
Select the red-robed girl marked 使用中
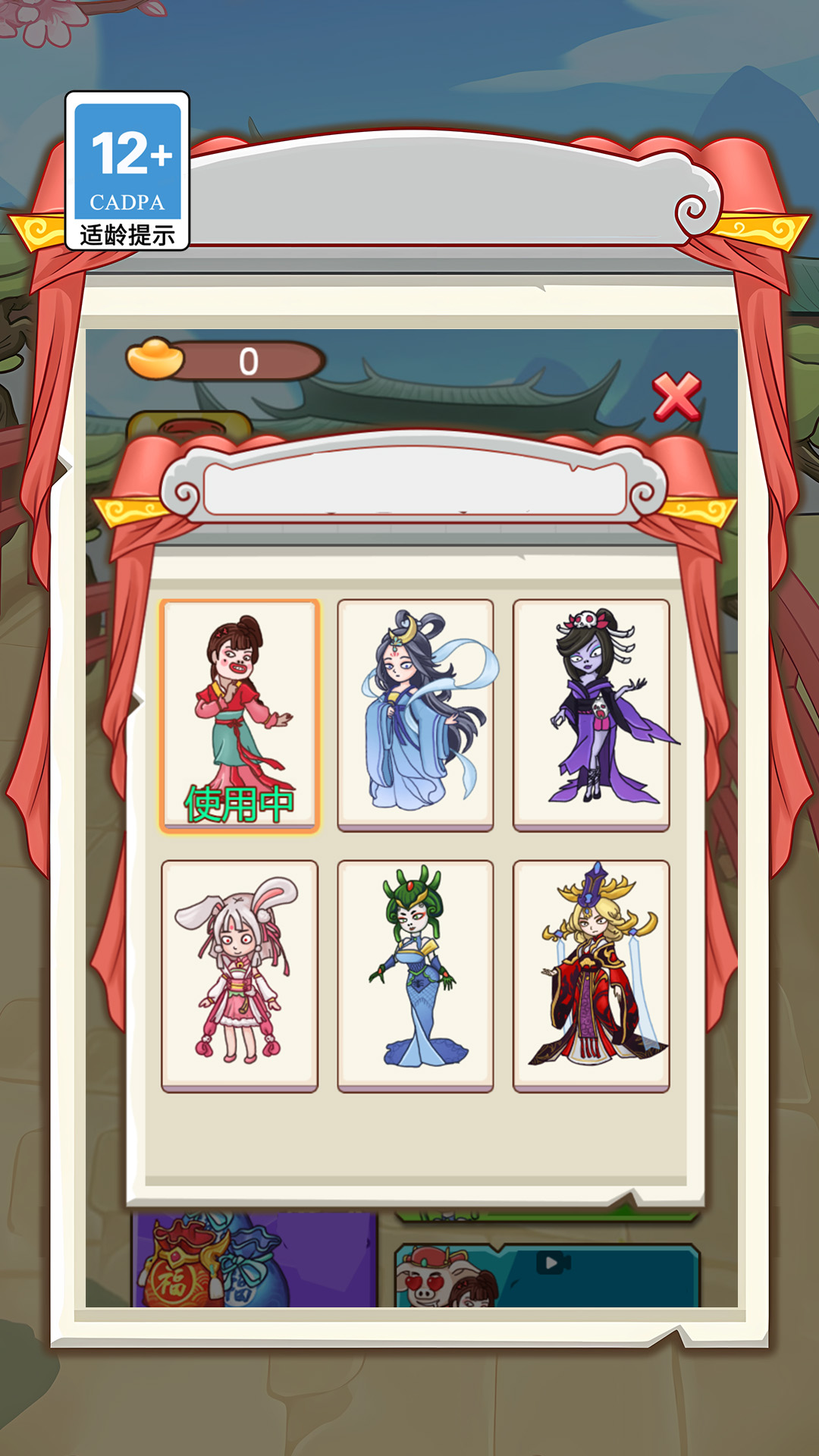pos(240,715)
